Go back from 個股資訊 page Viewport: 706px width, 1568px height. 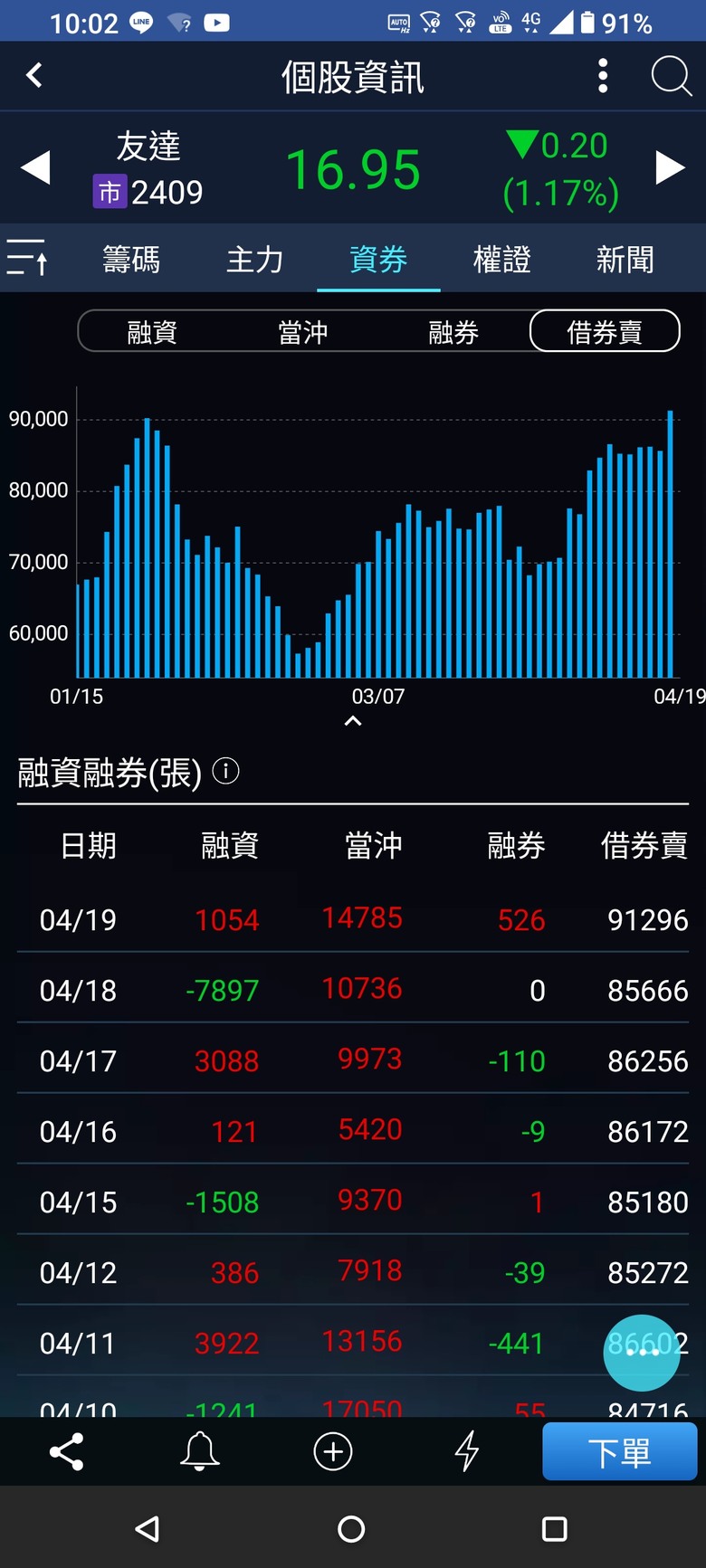coord(35,75)
